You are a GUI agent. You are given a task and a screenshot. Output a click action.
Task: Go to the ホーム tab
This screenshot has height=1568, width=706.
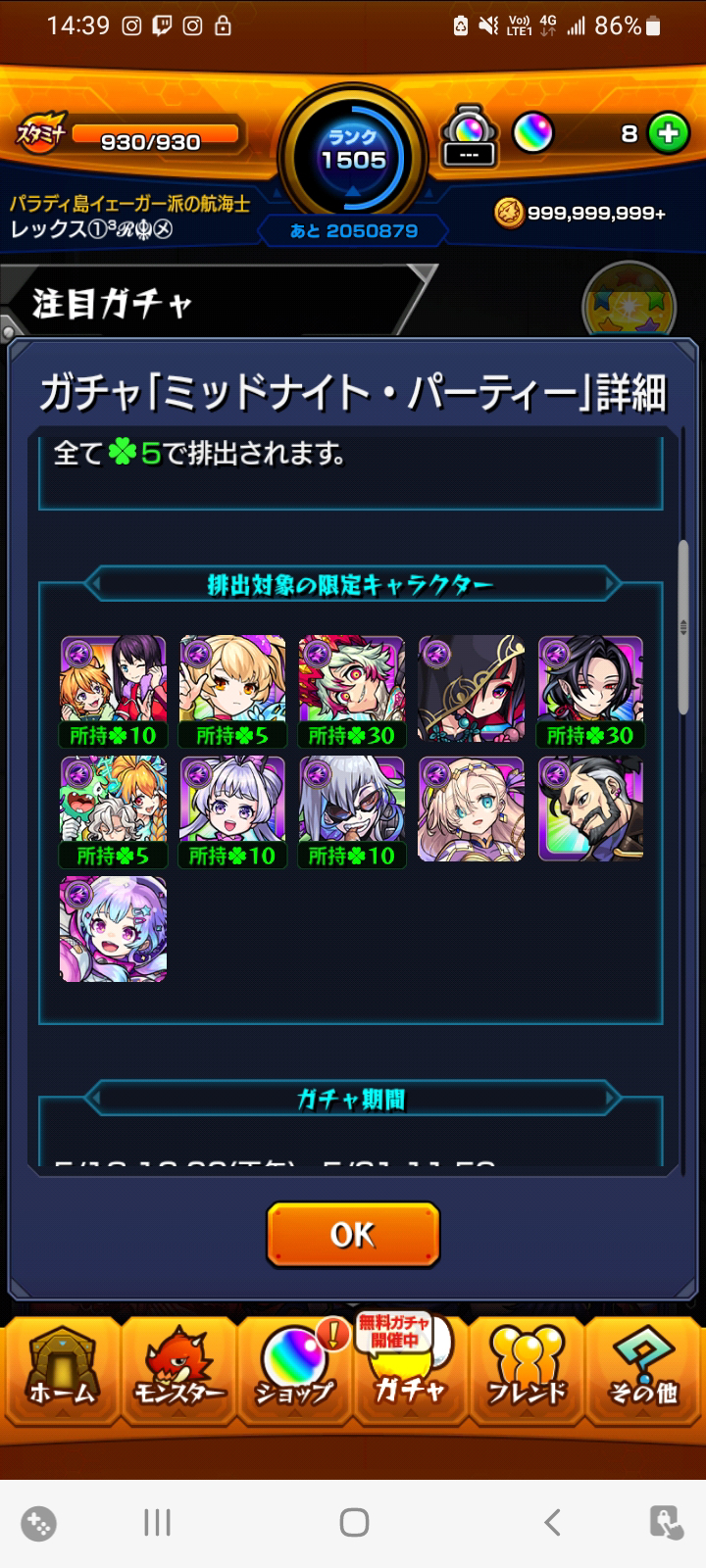coord(62,1372)
